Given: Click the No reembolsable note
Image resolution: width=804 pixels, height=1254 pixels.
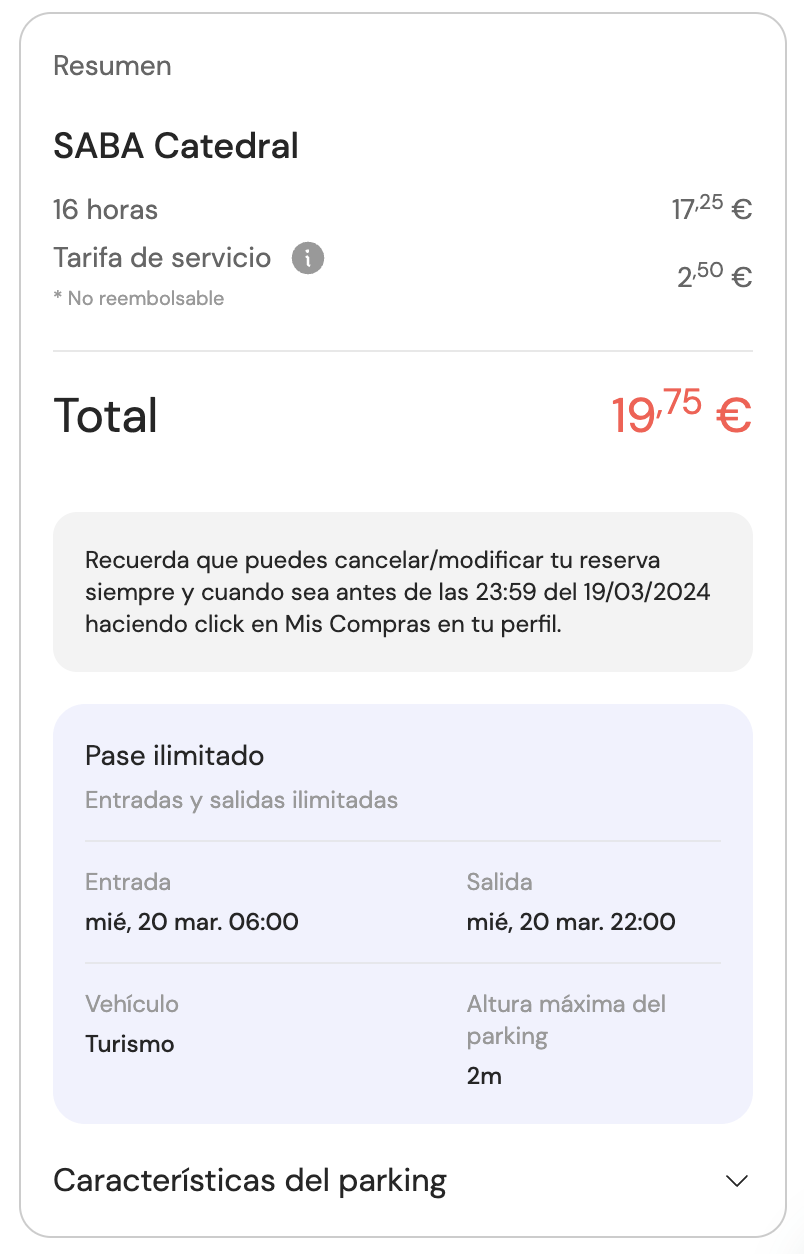Looking at the screenshot, I should [137, 299].
